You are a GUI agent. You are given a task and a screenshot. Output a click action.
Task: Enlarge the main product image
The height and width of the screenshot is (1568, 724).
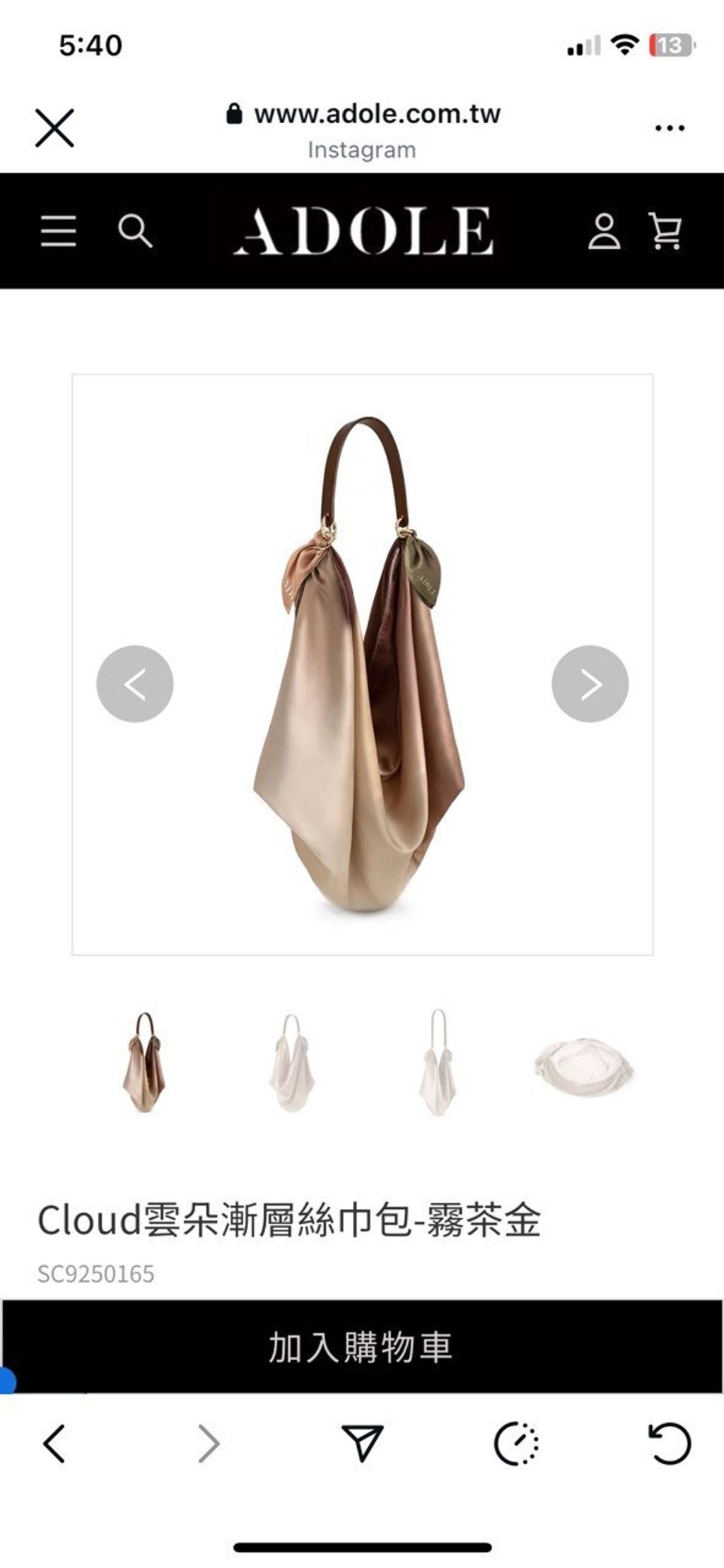[362, 665]
